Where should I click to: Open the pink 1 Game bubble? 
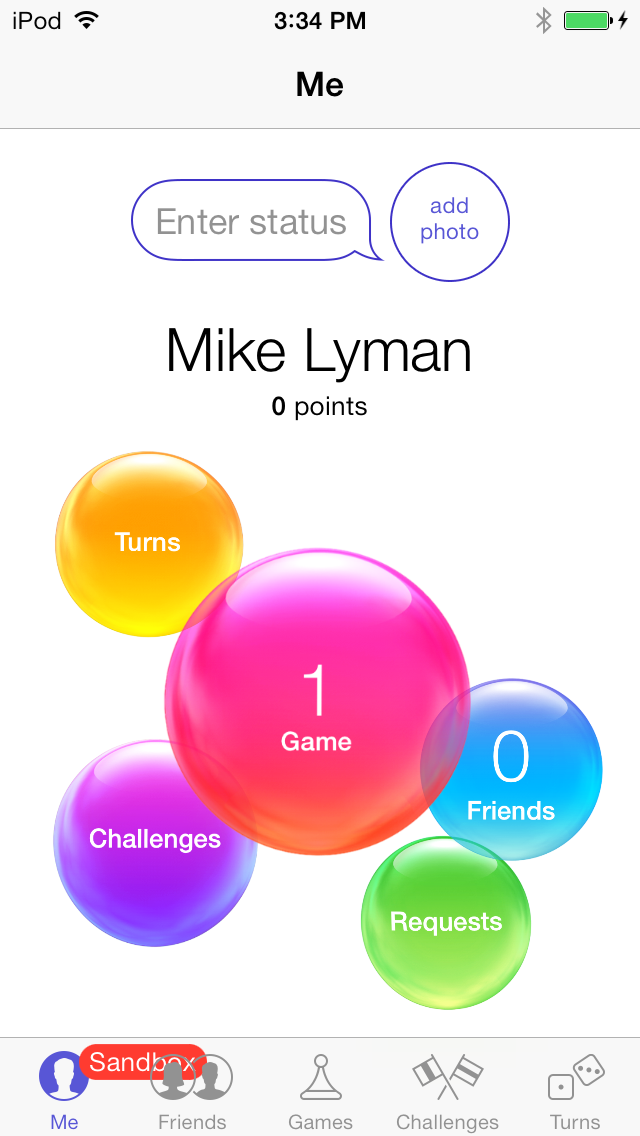(x=316, y=702)
